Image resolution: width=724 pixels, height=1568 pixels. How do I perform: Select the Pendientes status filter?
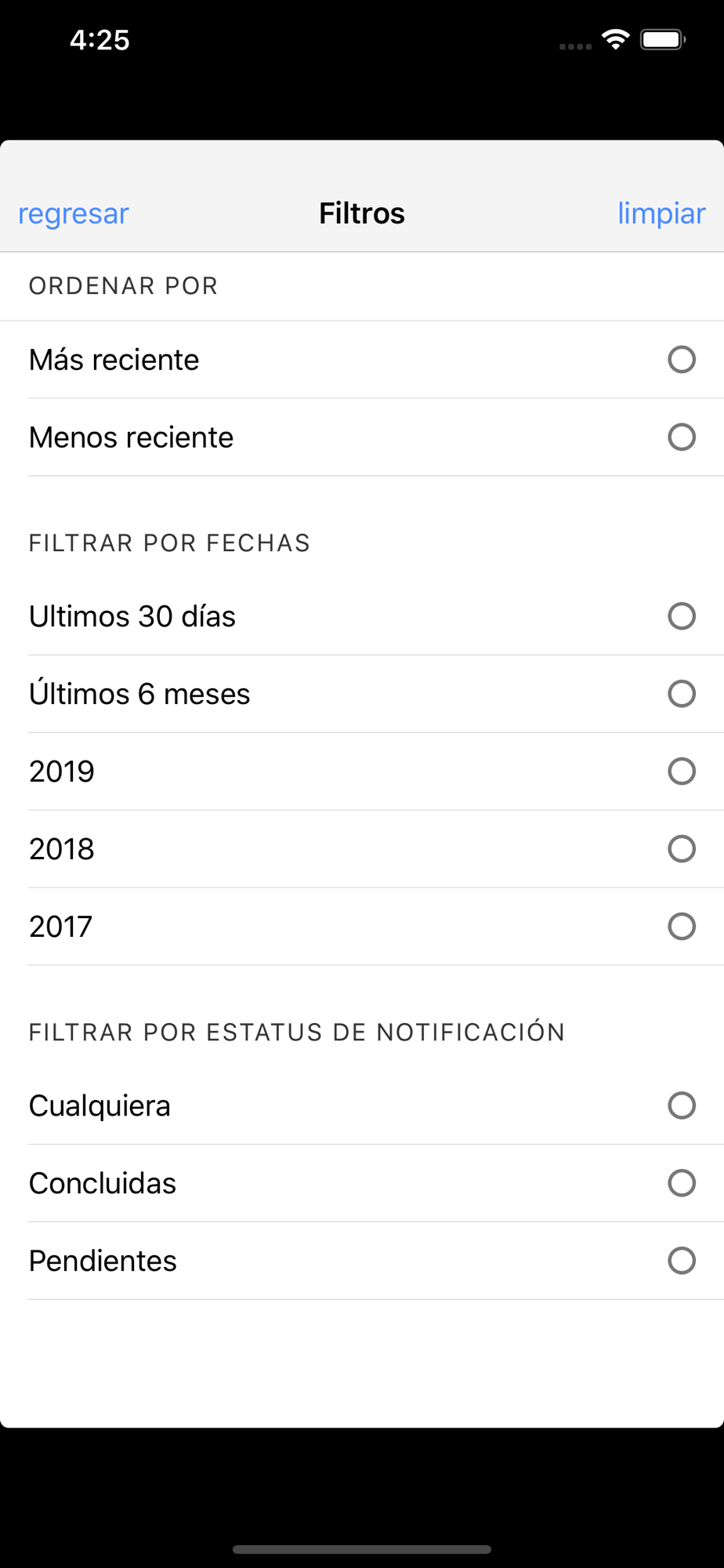(x=362, y=1261)
